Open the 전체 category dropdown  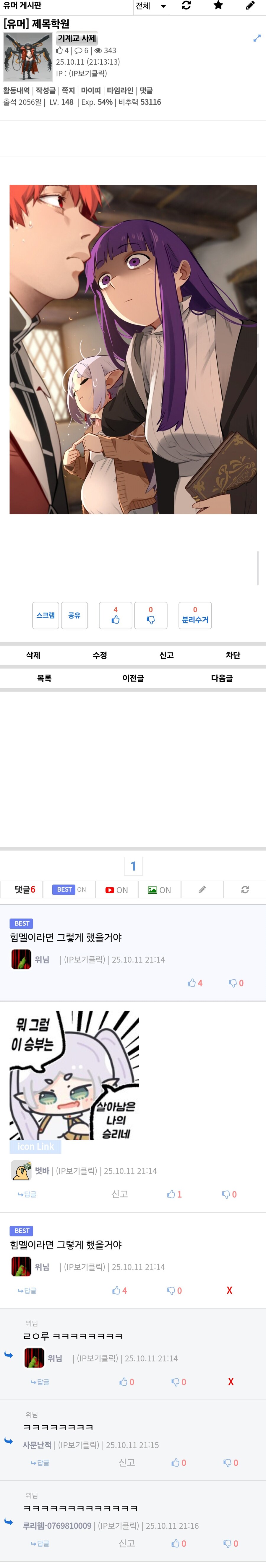[x=151, y=6]
